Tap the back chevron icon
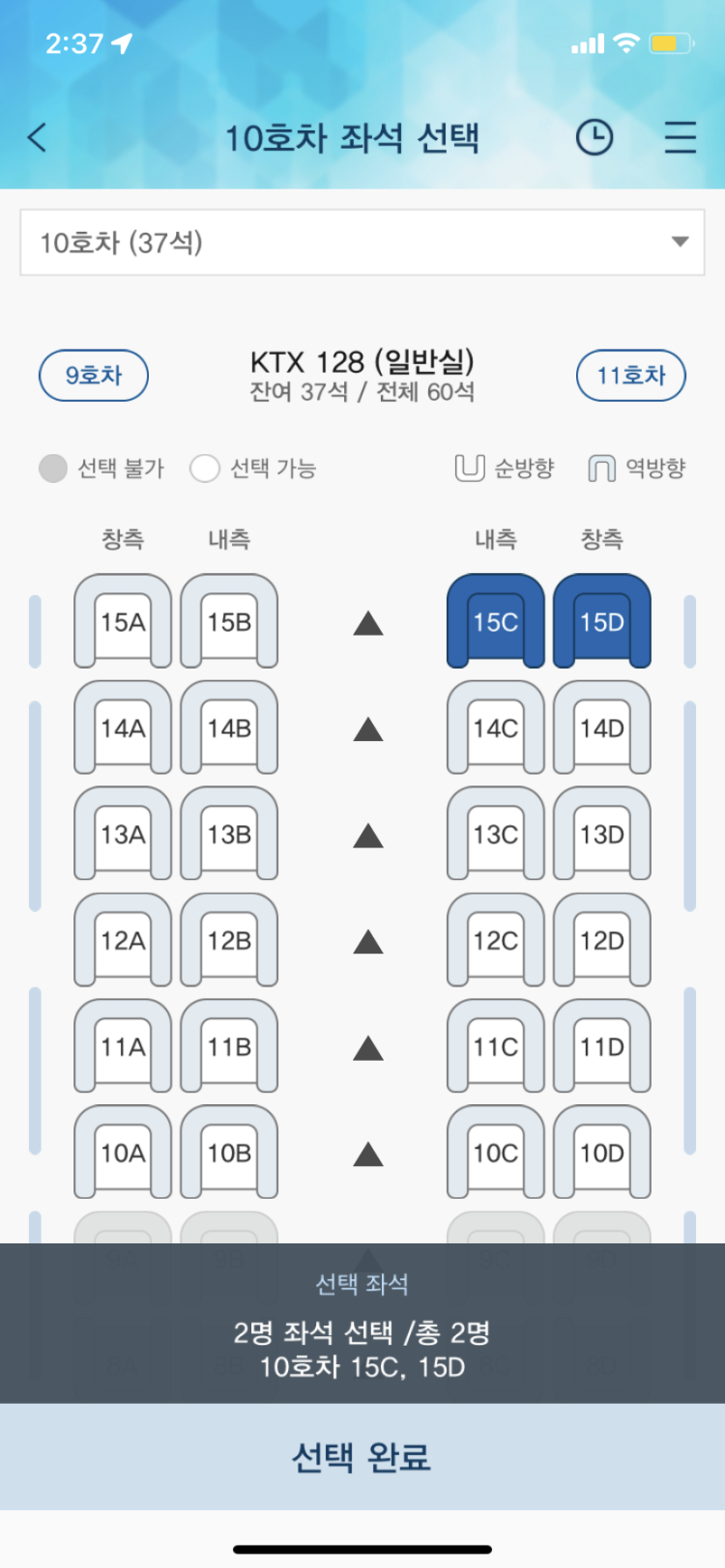Screen dimensions: 725x1568 tap(38, 137)
